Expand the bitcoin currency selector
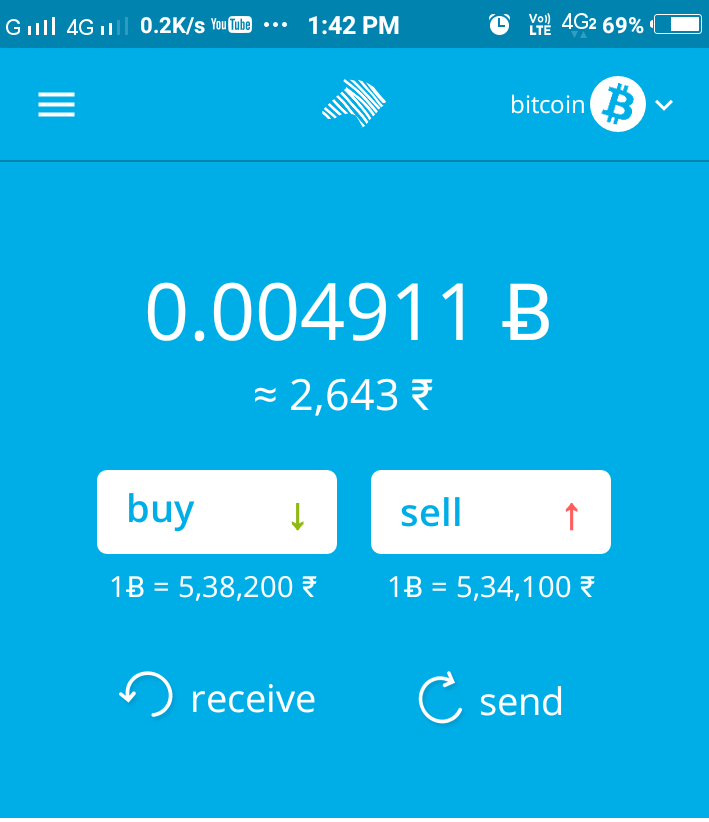Screen dimensions: 709x822 [x=592, y=105]
